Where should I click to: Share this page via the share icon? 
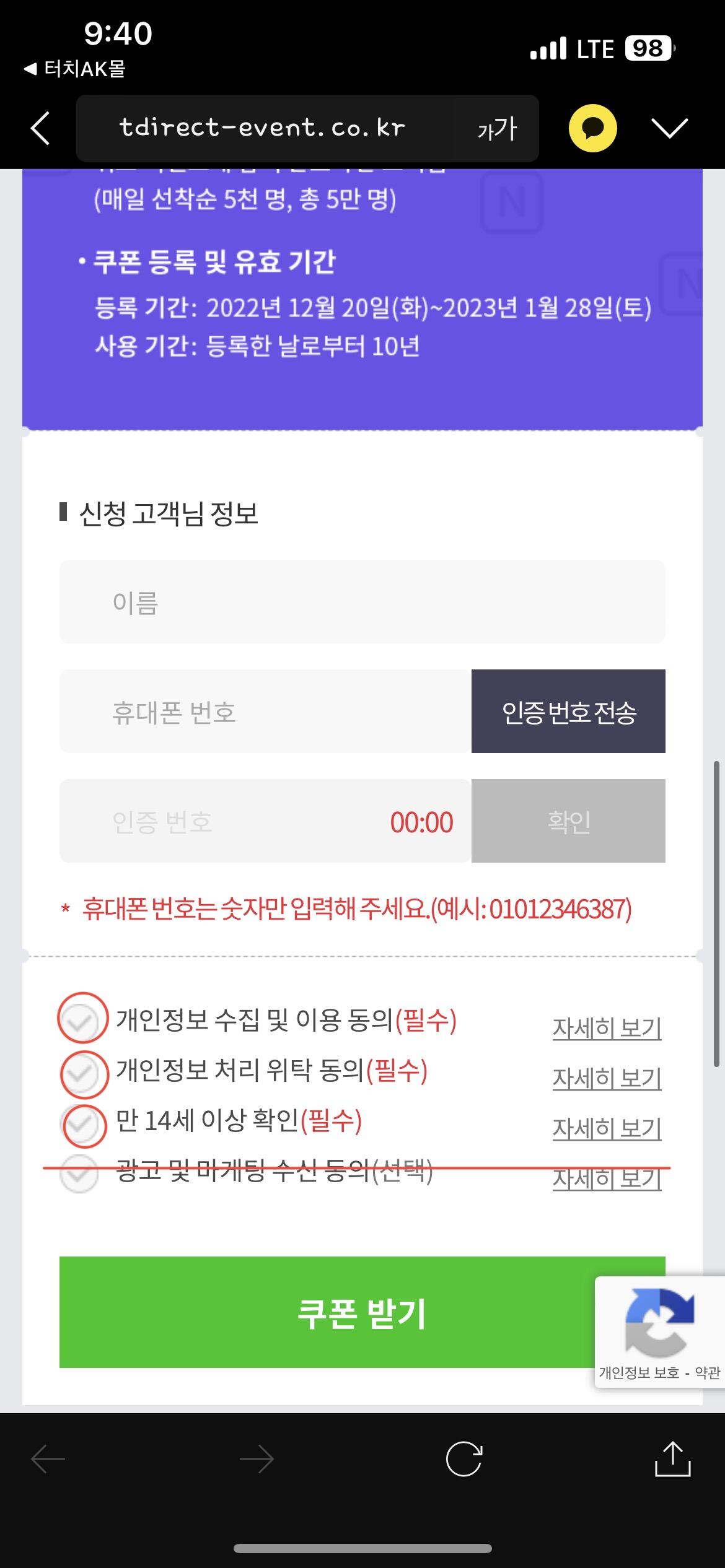pos(672,1459)
